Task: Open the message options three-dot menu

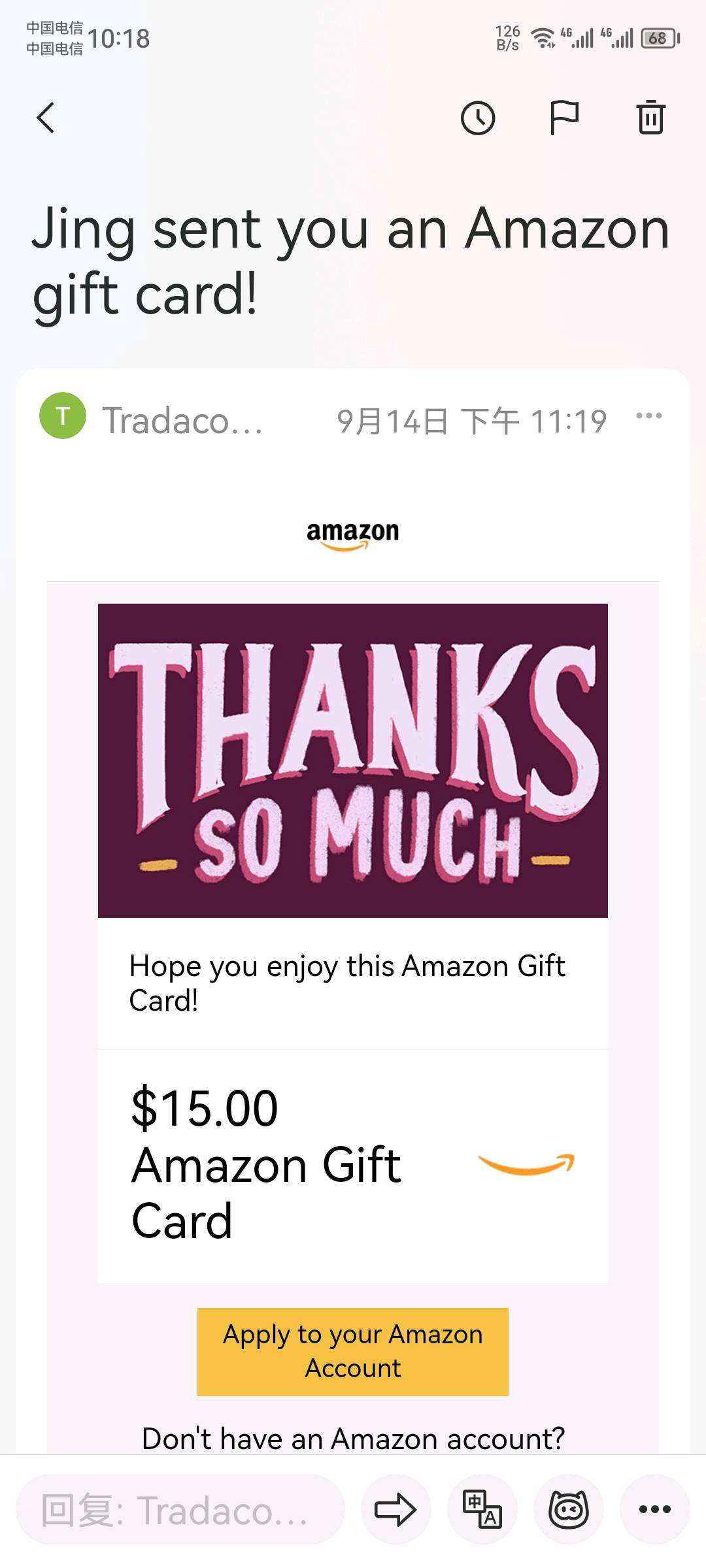Action: click(x=648, y=416)
